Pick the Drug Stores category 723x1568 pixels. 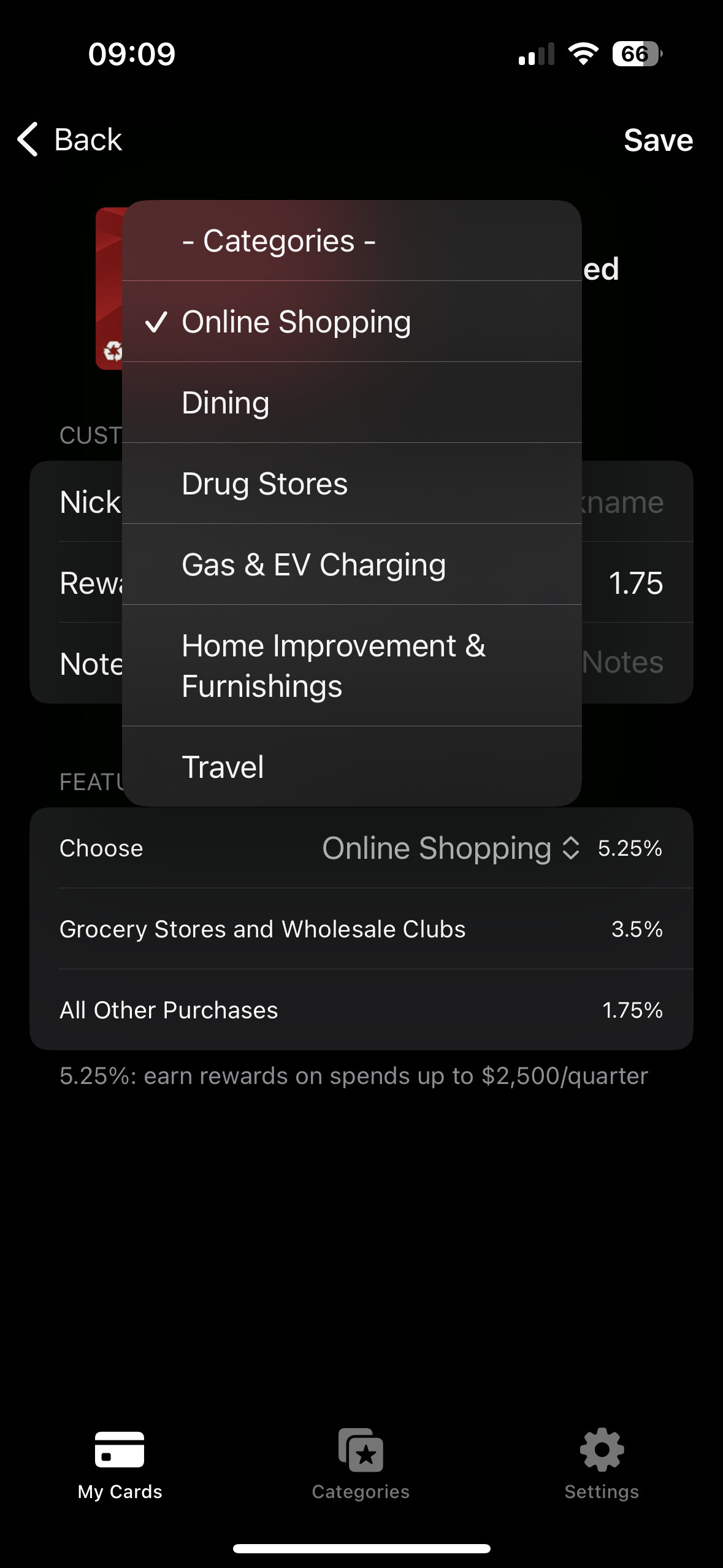264,484
